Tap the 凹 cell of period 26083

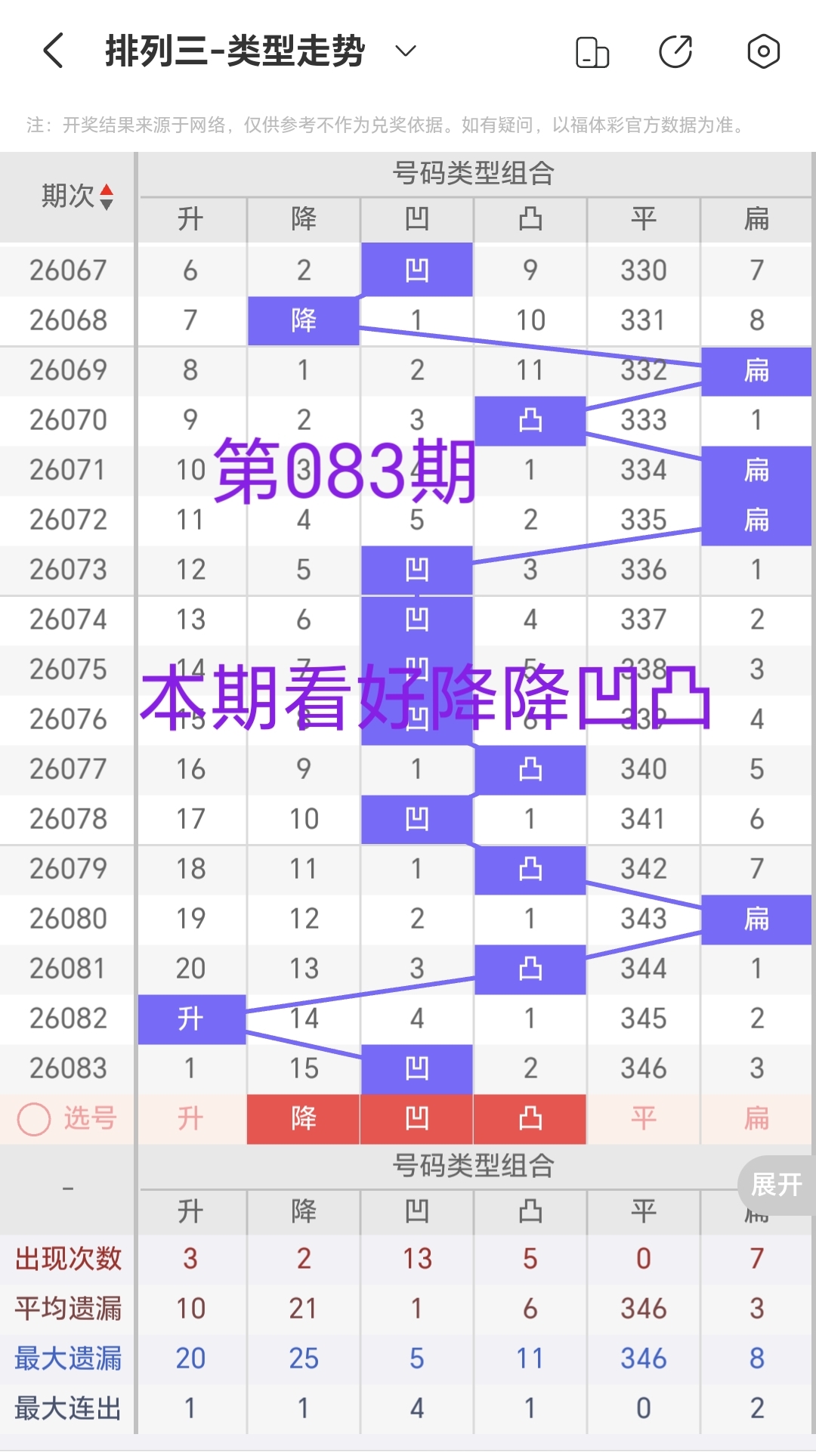point(416,1068)
